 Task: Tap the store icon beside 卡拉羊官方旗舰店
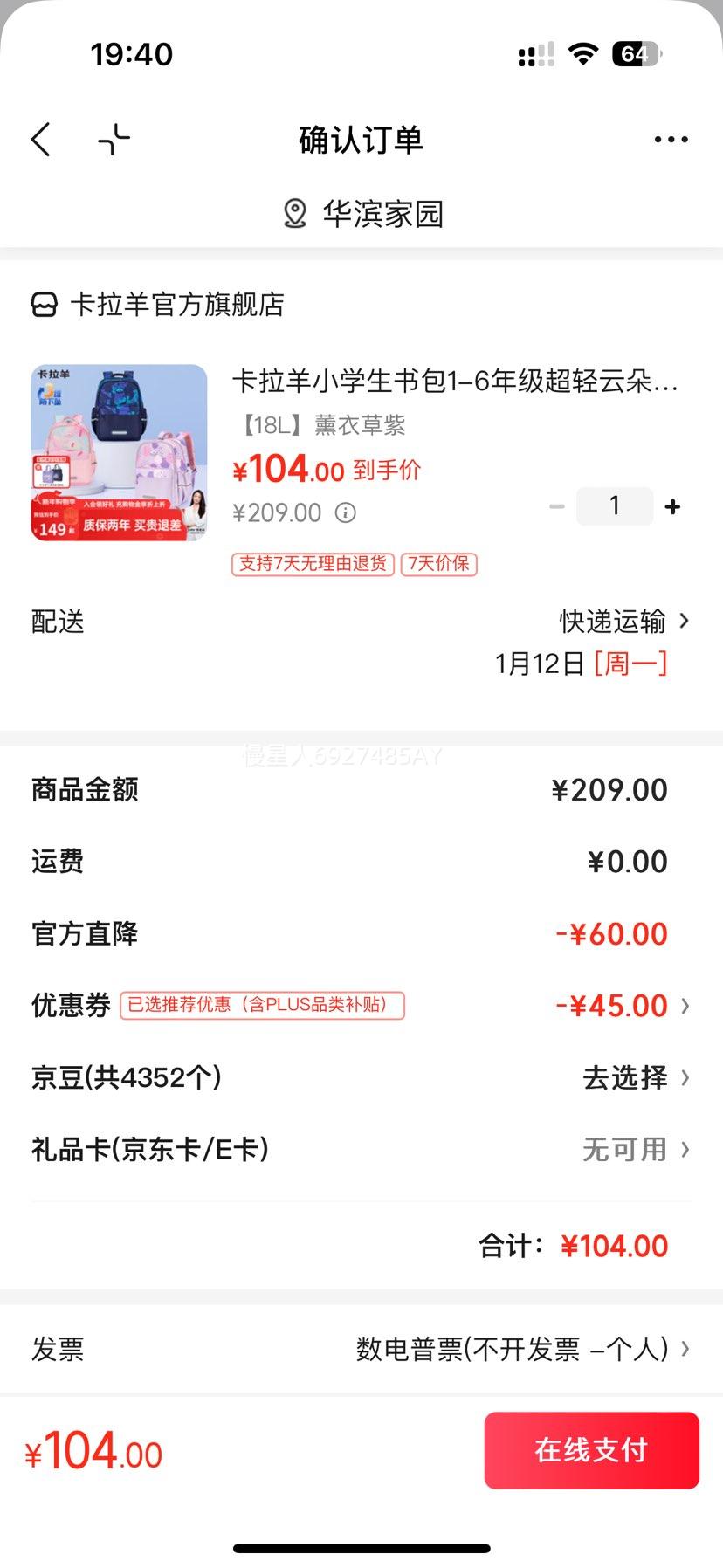[x=44, y=304]
